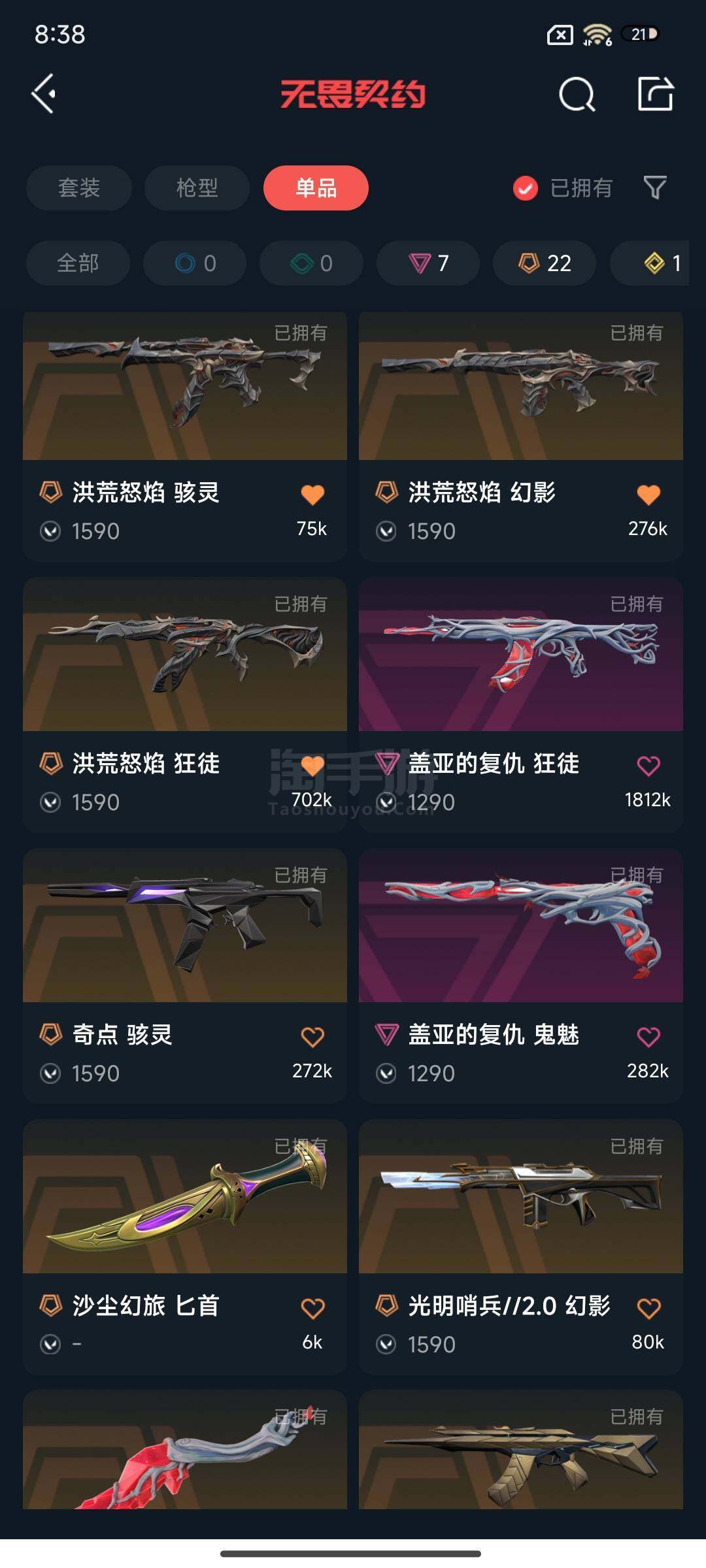Image resolution: width=706 pixels, height=1568 pixels.
Task: Like the 奇点 骇灵 skin
Action: [312, 1037]
